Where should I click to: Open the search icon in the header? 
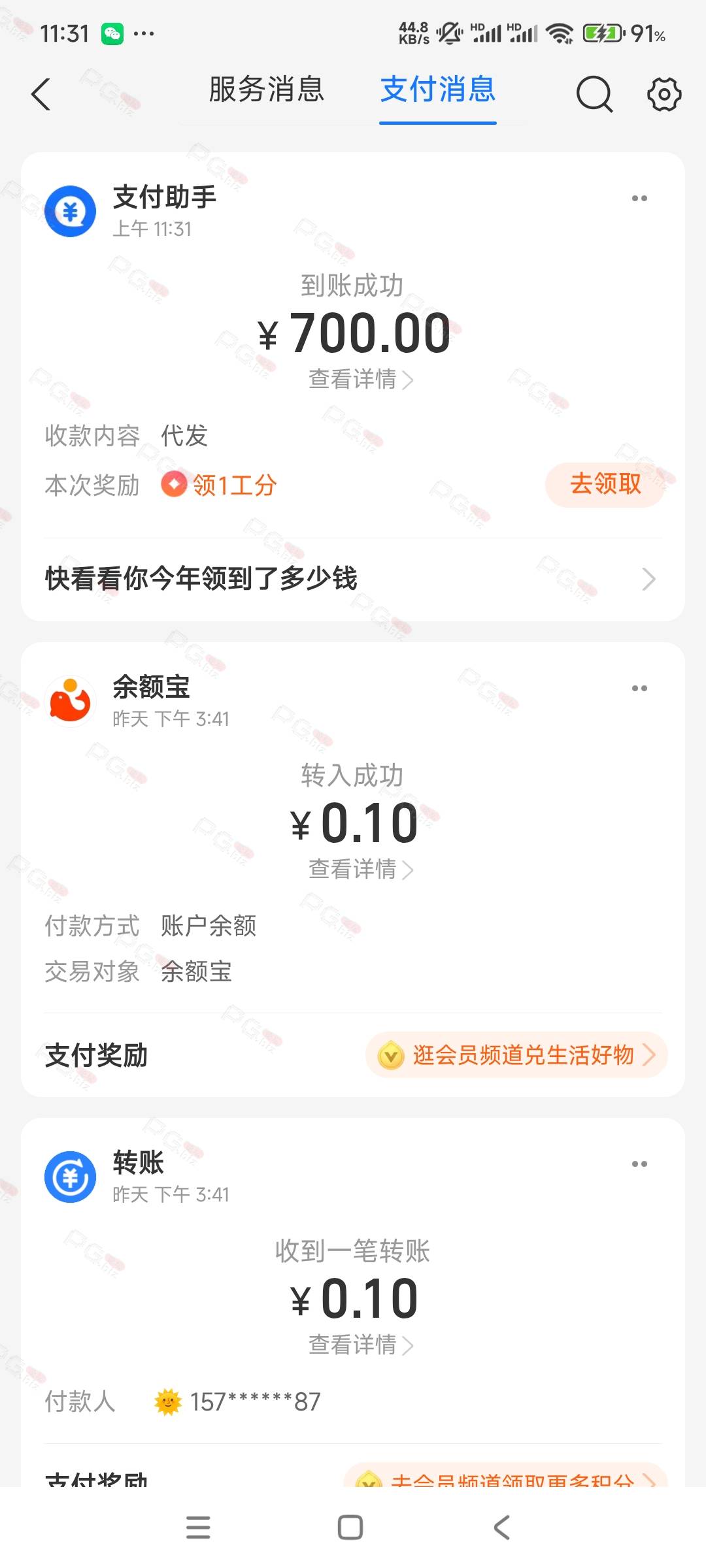[x=594, y=94]
